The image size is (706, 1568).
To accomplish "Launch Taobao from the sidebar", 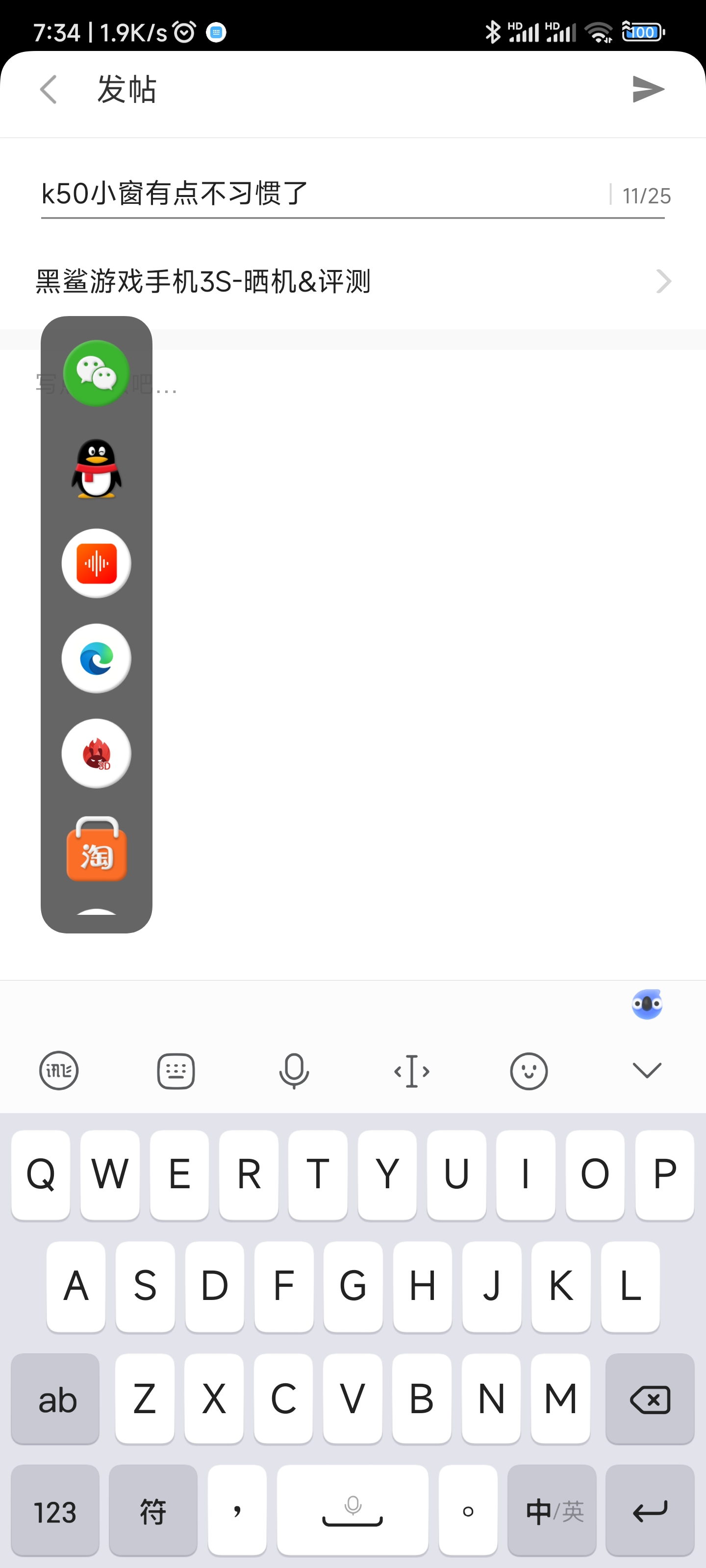I will [x=96, y=849].
